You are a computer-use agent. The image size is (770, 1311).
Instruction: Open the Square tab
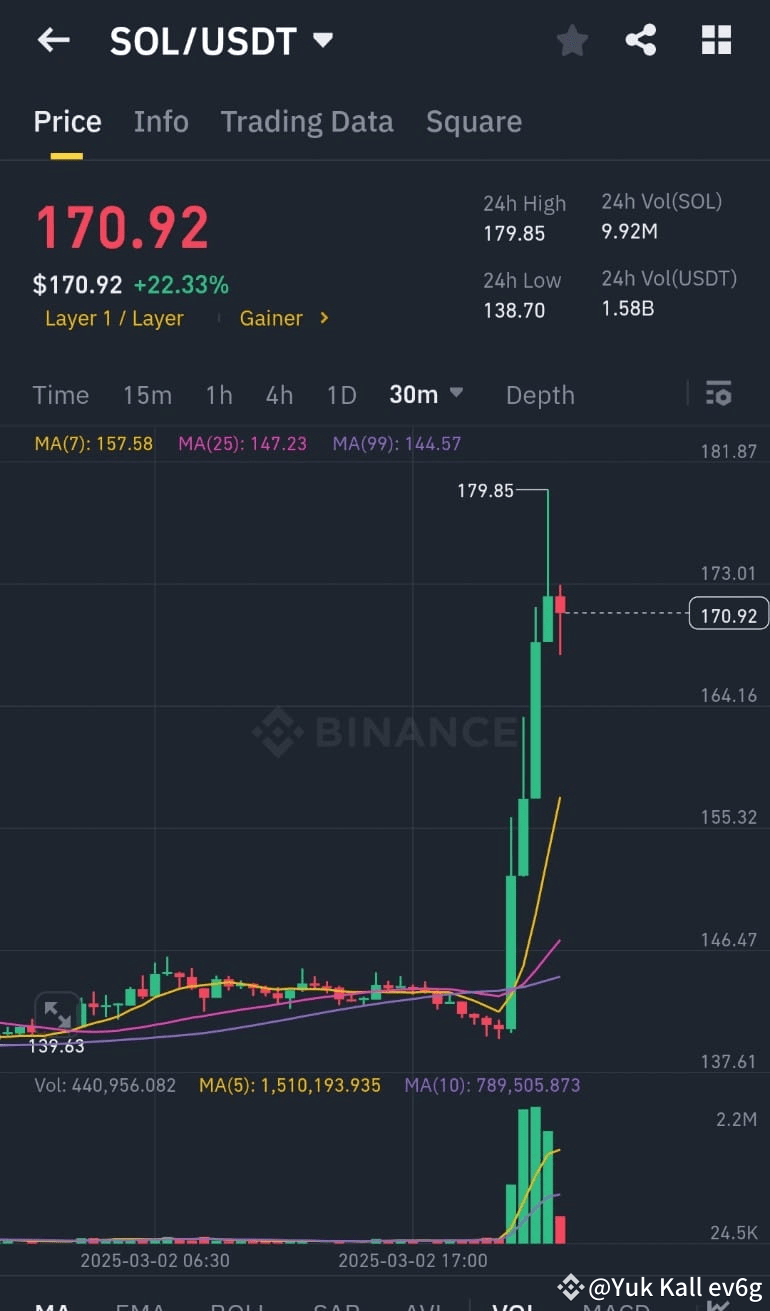click(474, 121)
